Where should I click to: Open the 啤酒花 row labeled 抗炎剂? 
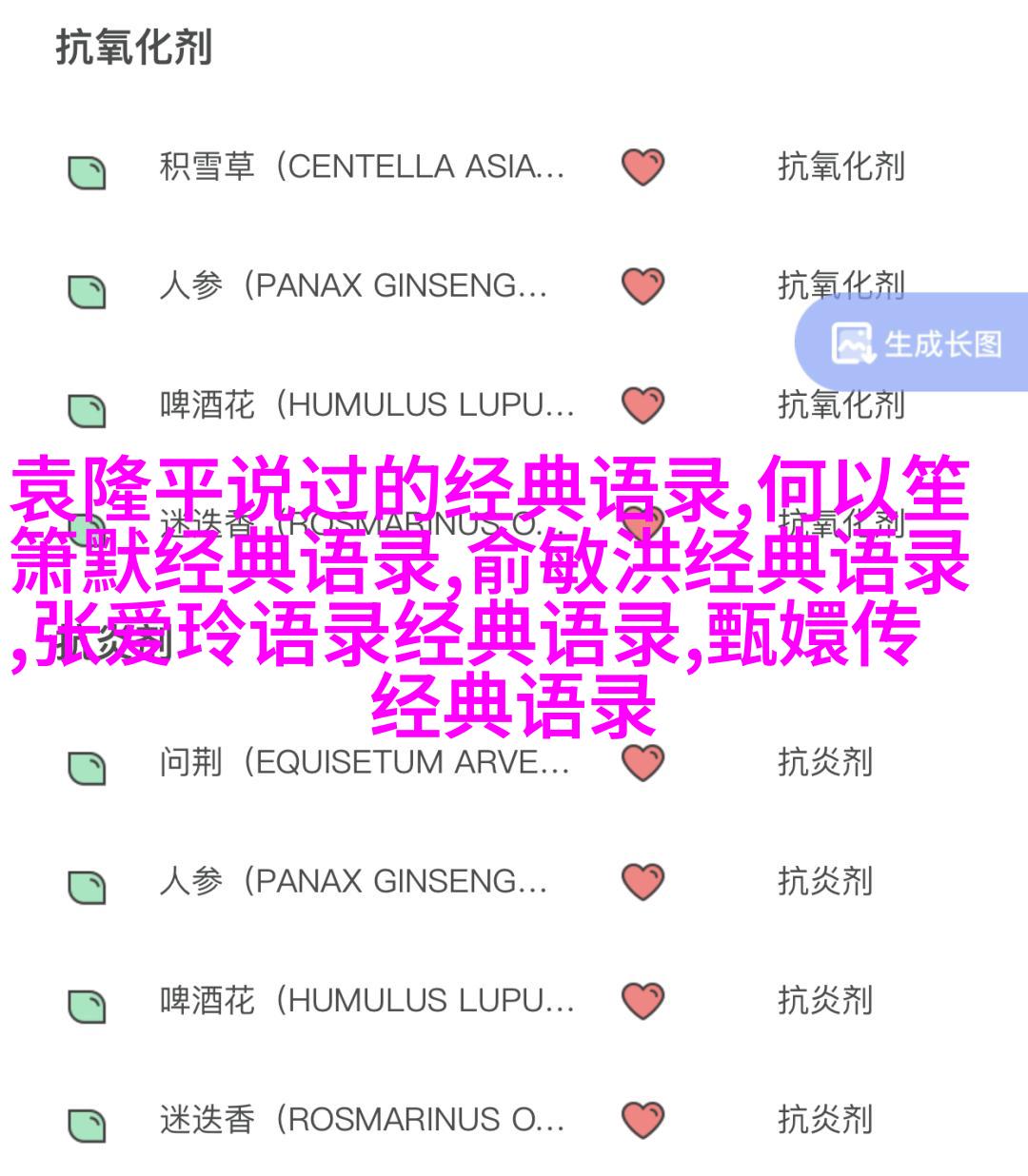tap(366, 1000)
